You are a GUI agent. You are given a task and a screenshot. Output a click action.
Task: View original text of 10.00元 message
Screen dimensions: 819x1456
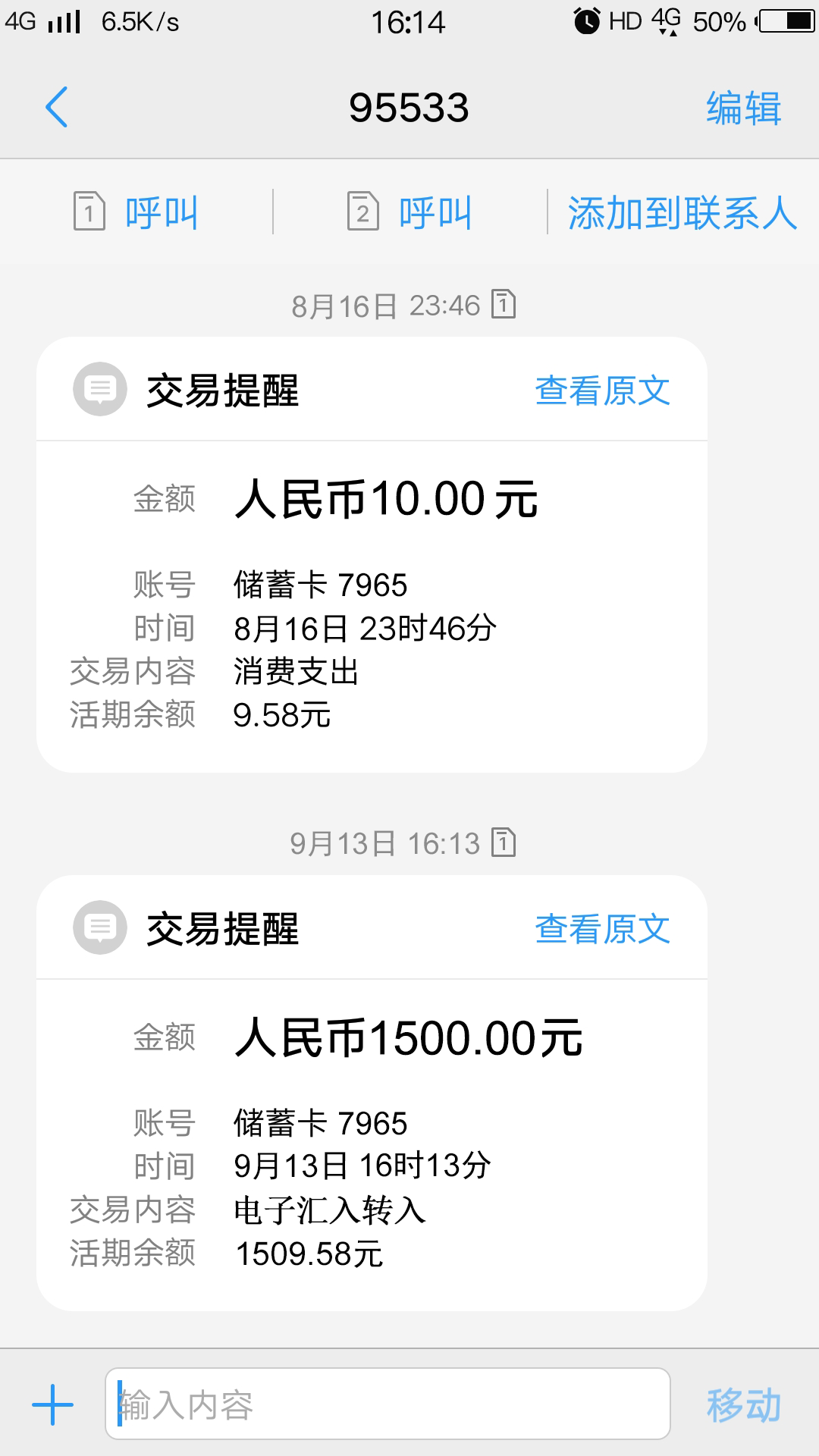603,391
